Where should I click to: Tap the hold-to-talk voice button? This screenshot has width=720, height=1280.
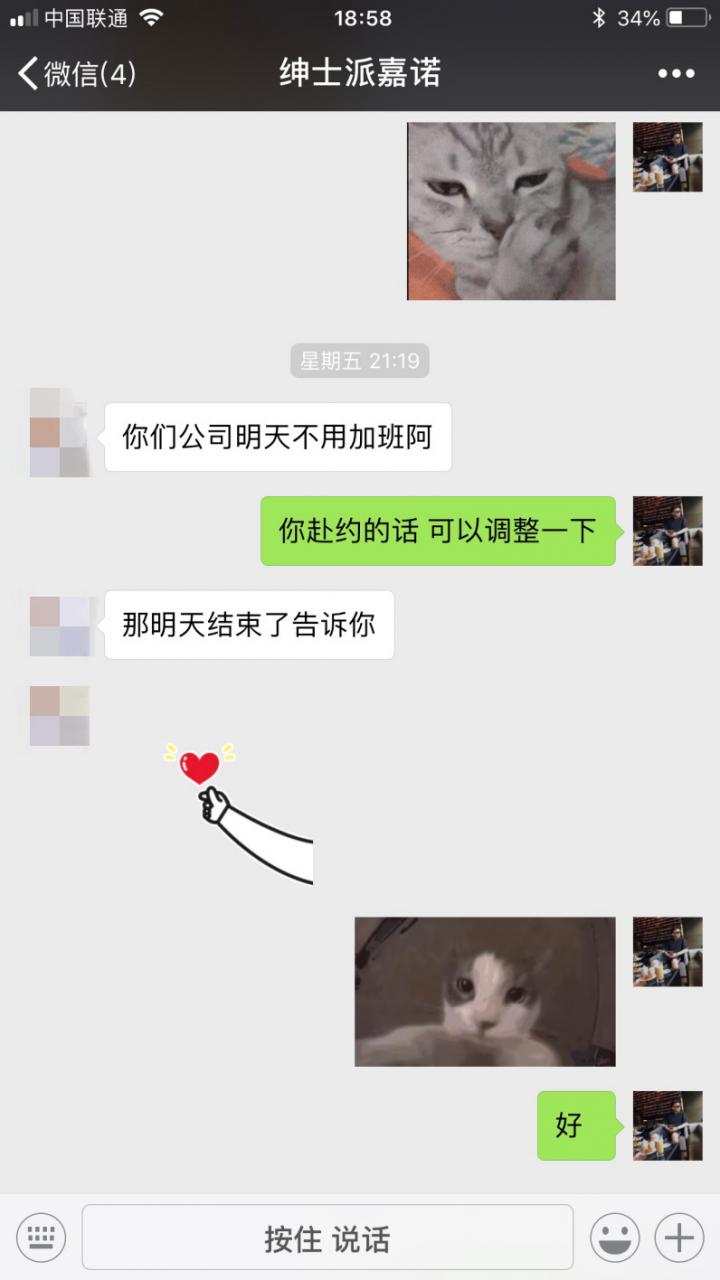(327, 1238)
